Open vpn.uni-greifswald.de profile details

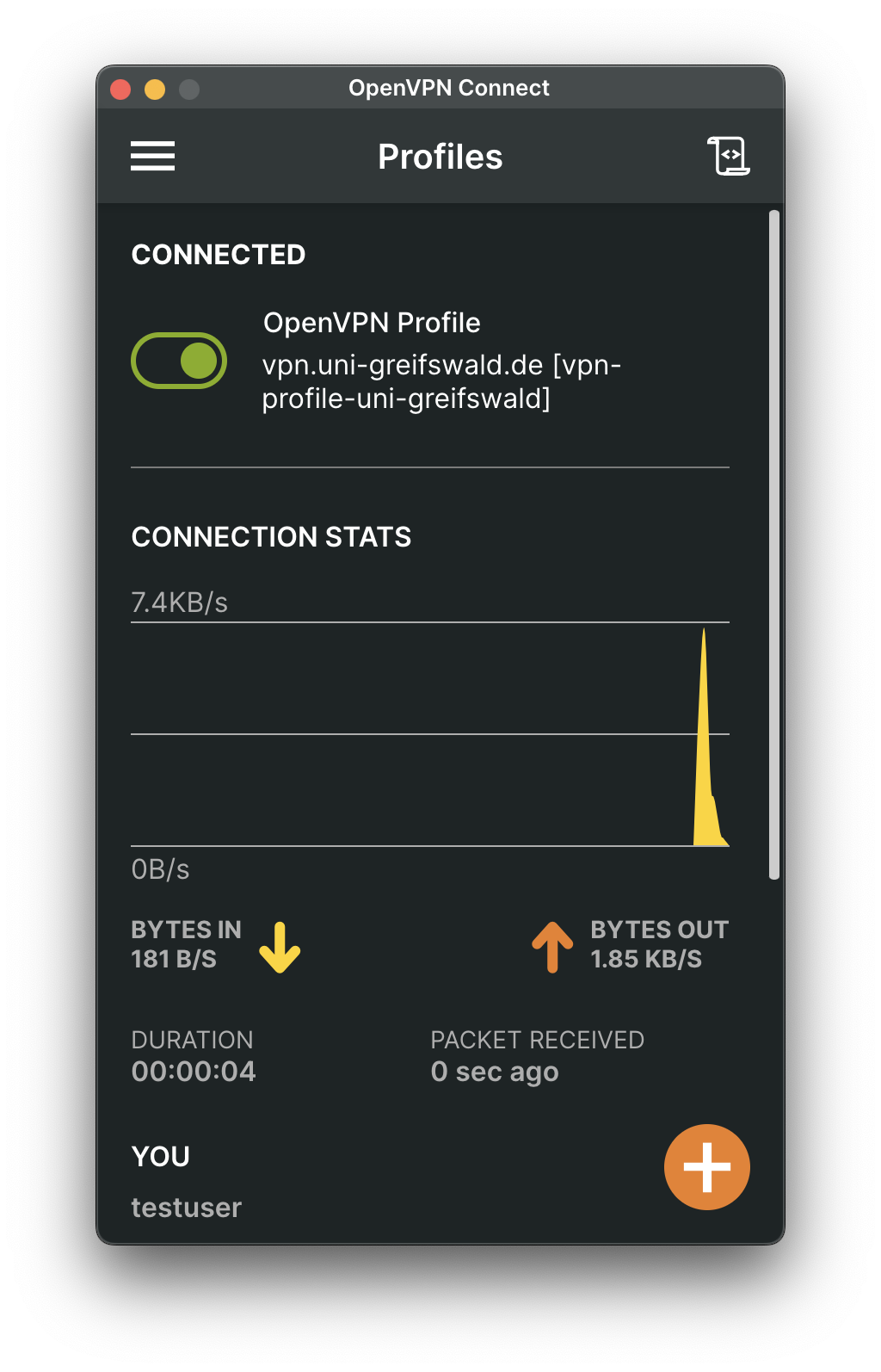pyautogui.click(x=440, y=380)
